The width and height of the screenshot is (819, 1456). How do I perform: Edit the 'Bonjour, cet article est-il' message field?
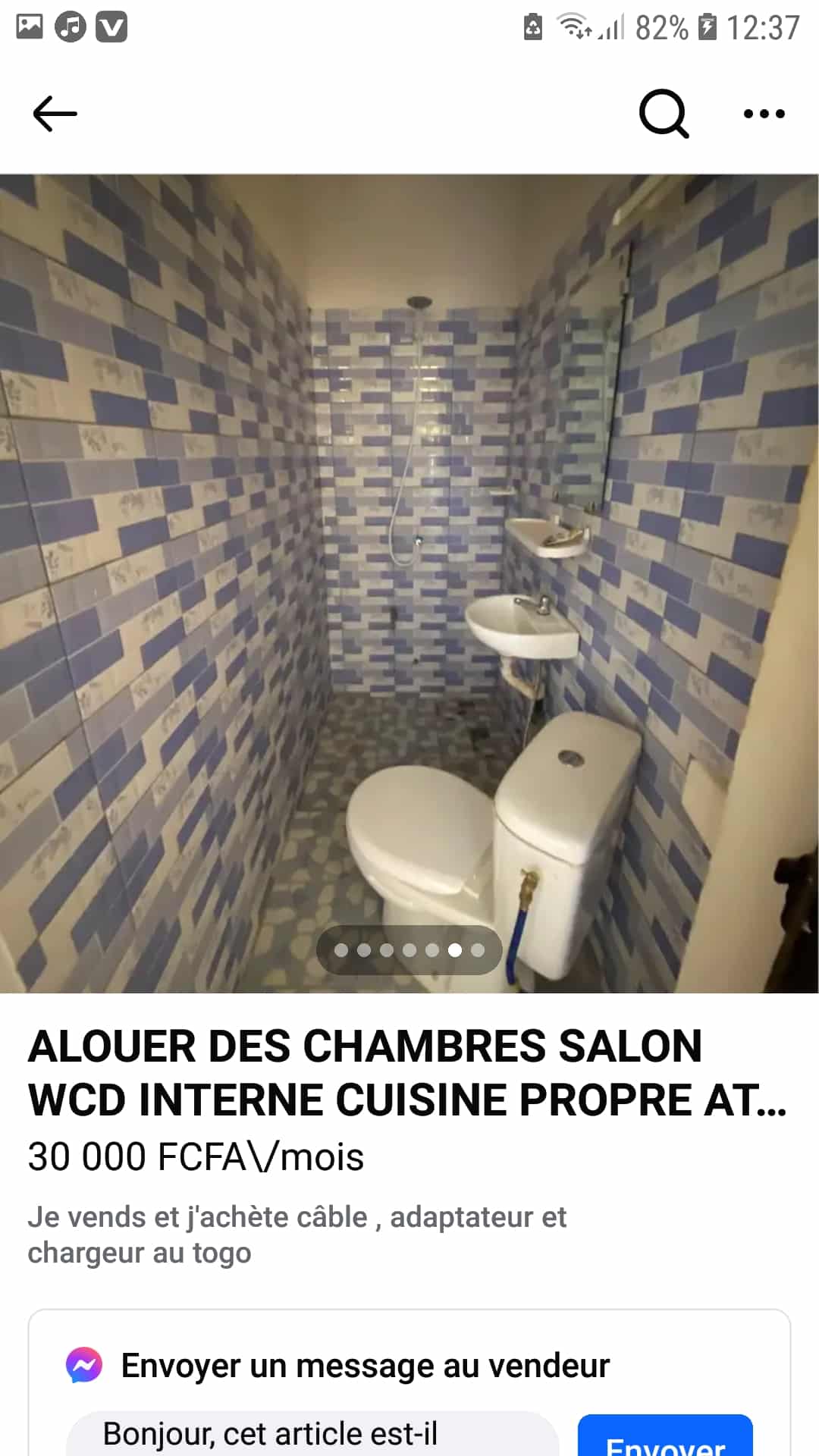[311, 1435]
